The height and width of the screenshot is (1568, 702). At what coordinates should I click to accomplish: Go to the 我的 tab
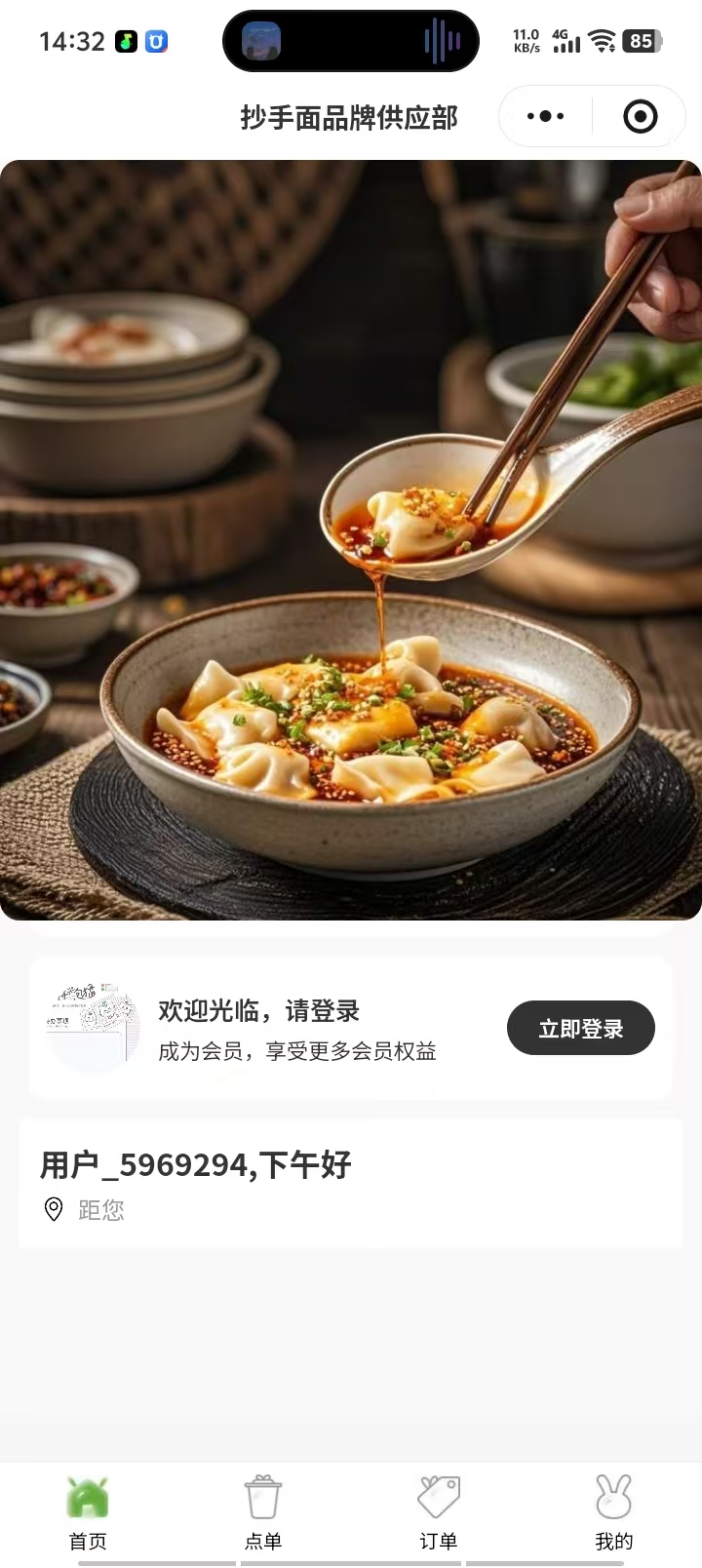(x=613, y=1511)
